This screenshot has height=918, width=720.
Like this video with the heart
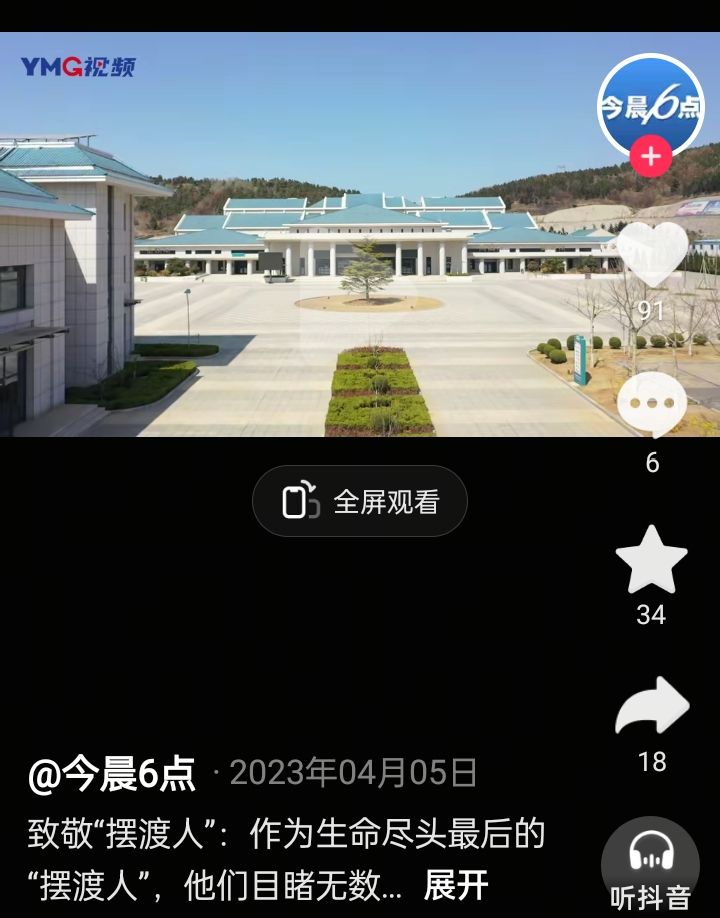(652, 254)
